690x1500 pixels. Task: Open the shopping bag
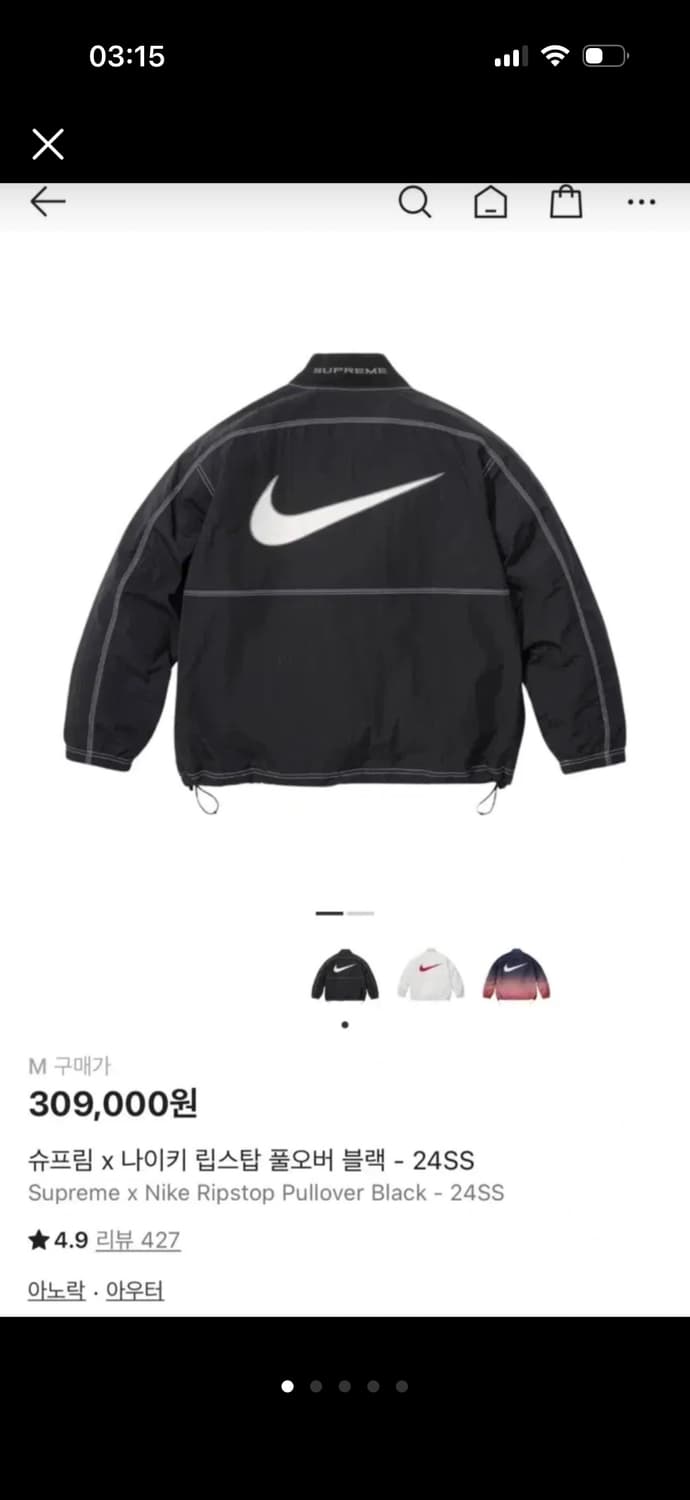point(566,202)
